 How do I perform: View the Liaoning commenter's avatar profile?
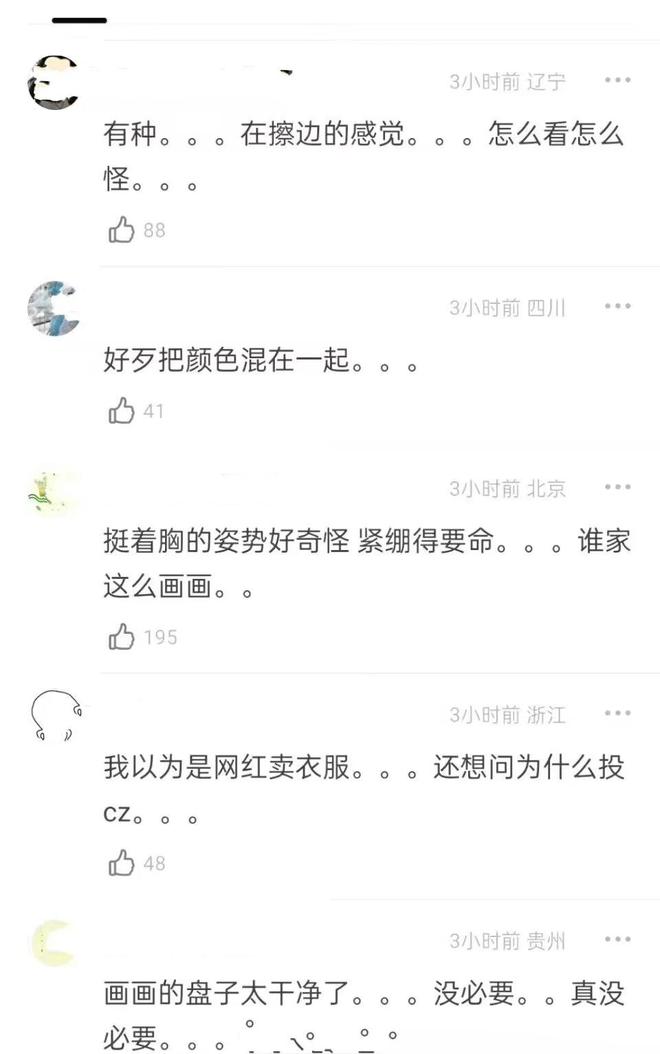click(x=52, y=84)
